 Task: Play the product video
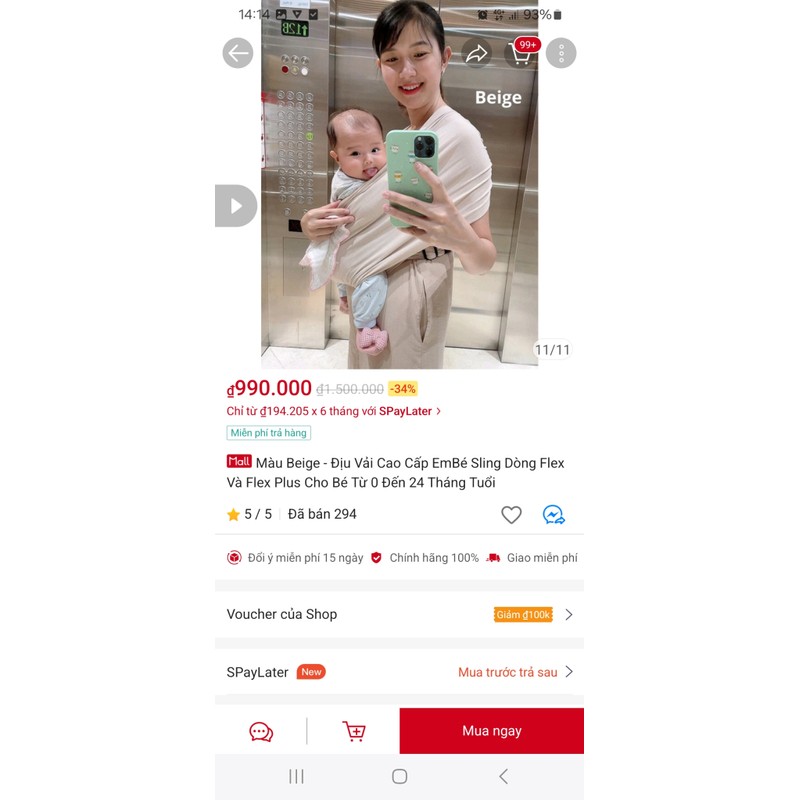tap(236, 206)
